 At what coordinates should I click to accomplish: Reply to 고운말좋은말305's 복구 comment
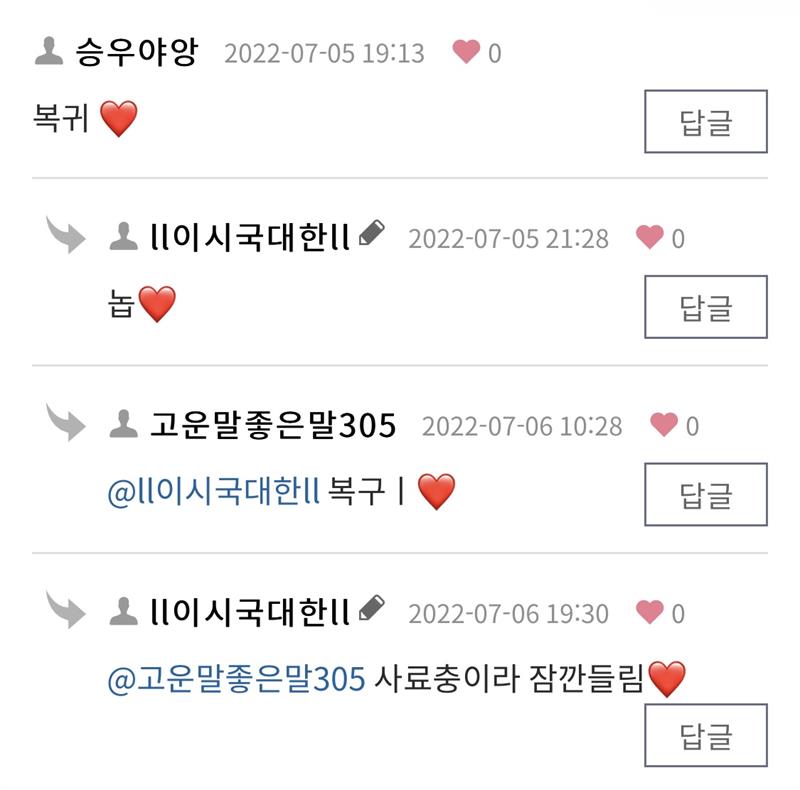point(705,494)
